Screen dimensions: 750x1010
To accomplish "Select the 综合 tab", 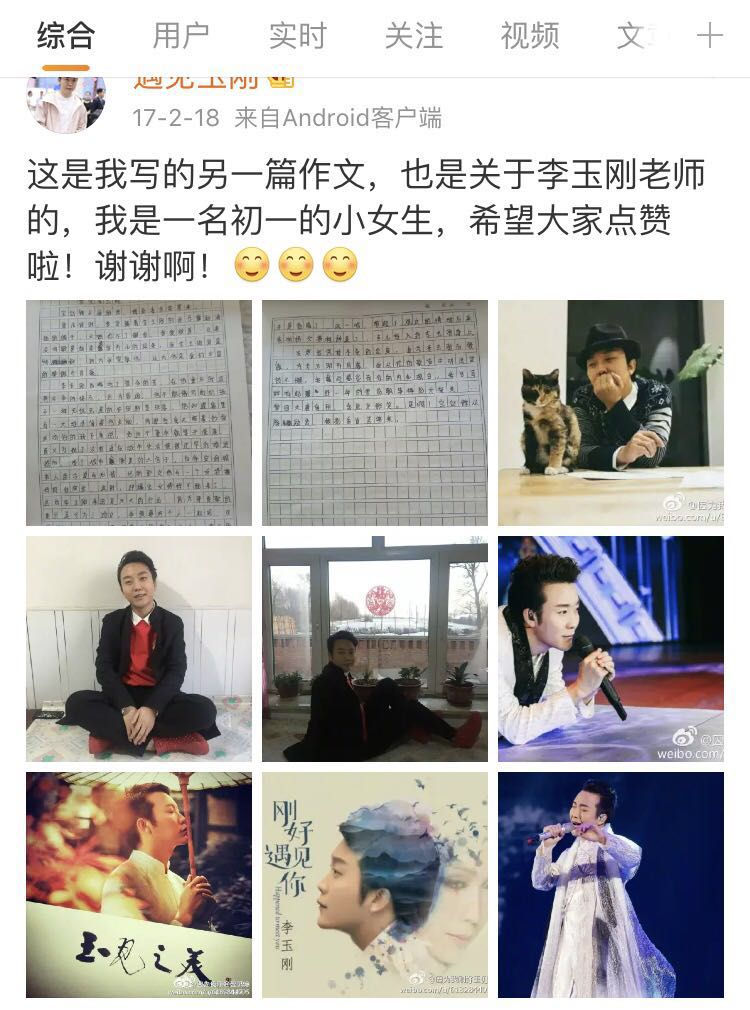I will 65,36.
